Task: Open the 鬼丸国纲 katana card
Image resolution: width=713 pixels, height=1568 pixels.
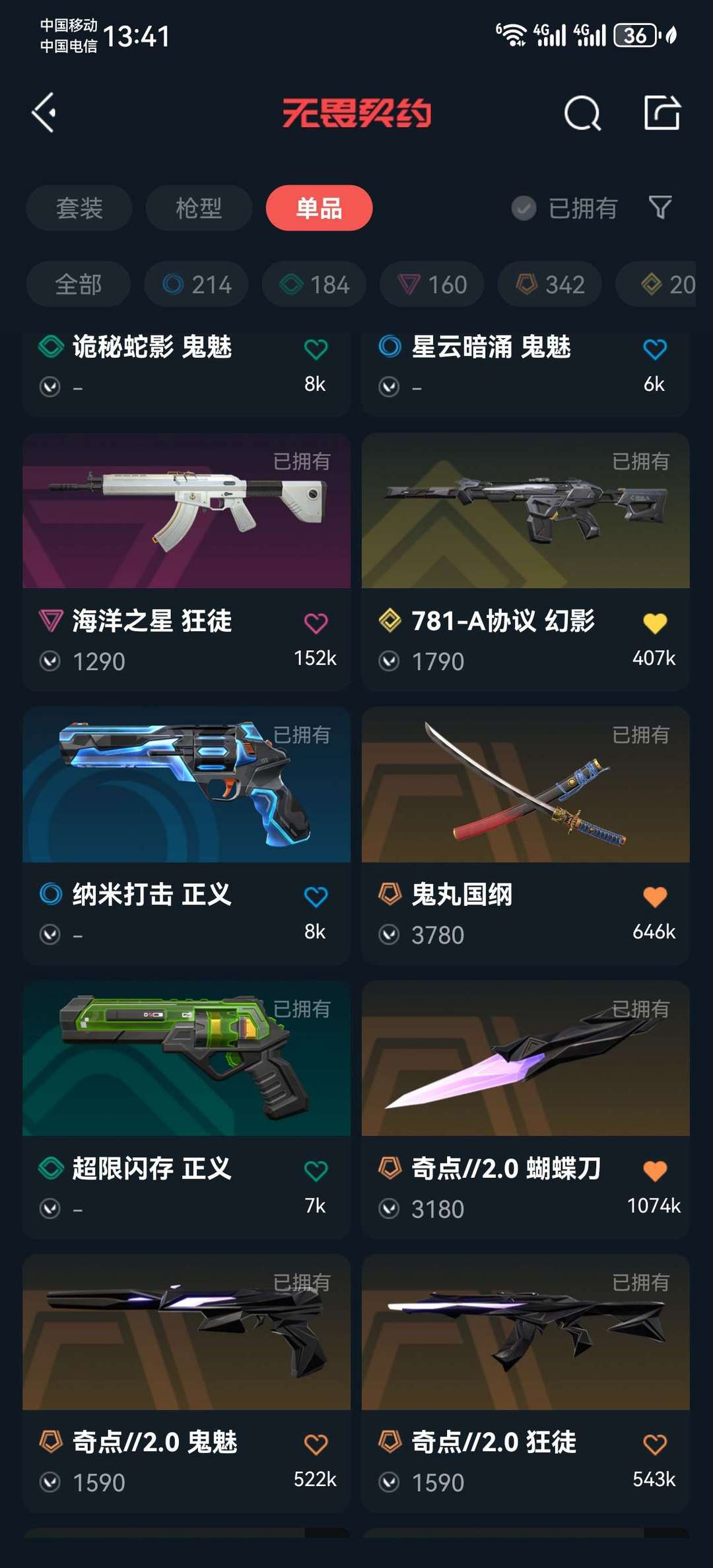Action: coord(526,836)
